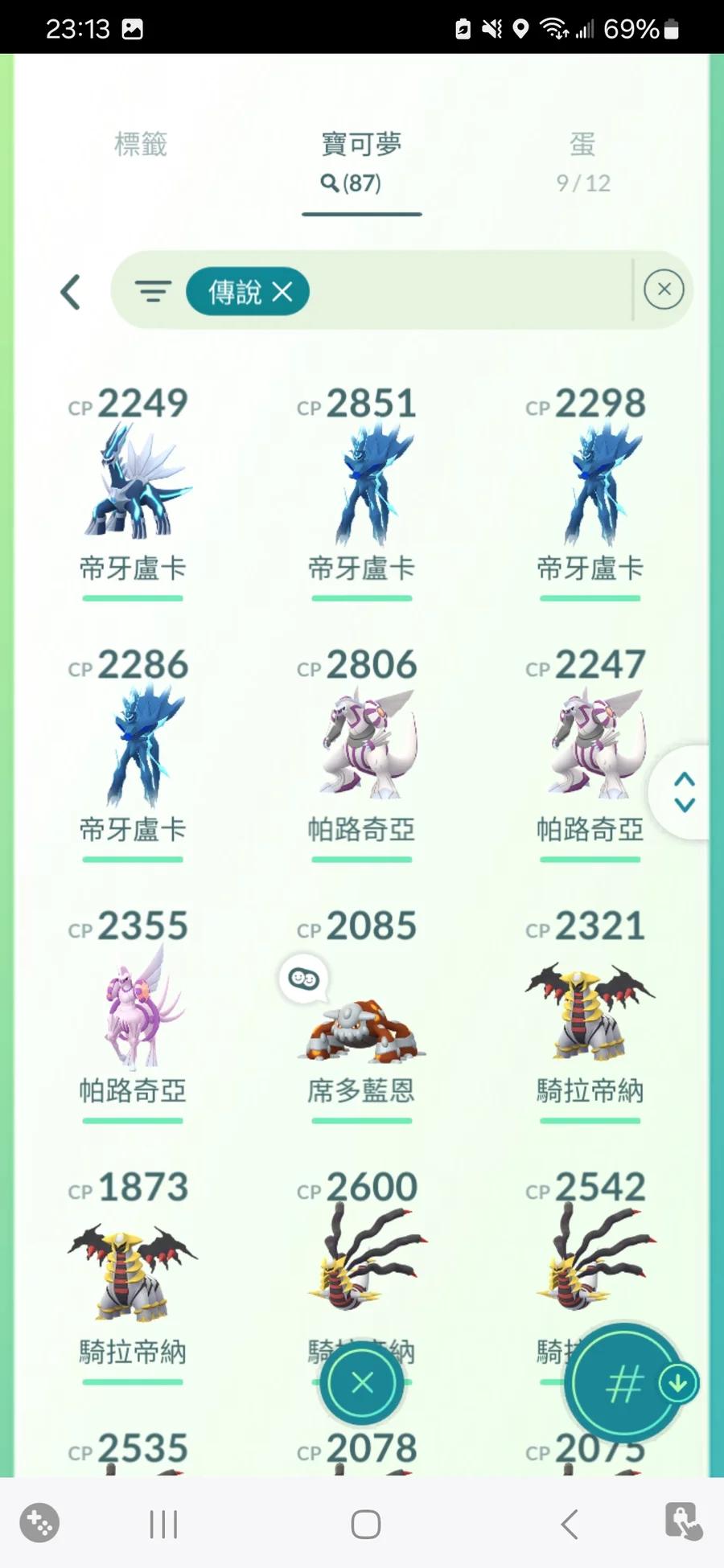Open 帝牙盧卡 with CP 2298
The height and width of the screenshot is (1568, 724).
[590, 482]
